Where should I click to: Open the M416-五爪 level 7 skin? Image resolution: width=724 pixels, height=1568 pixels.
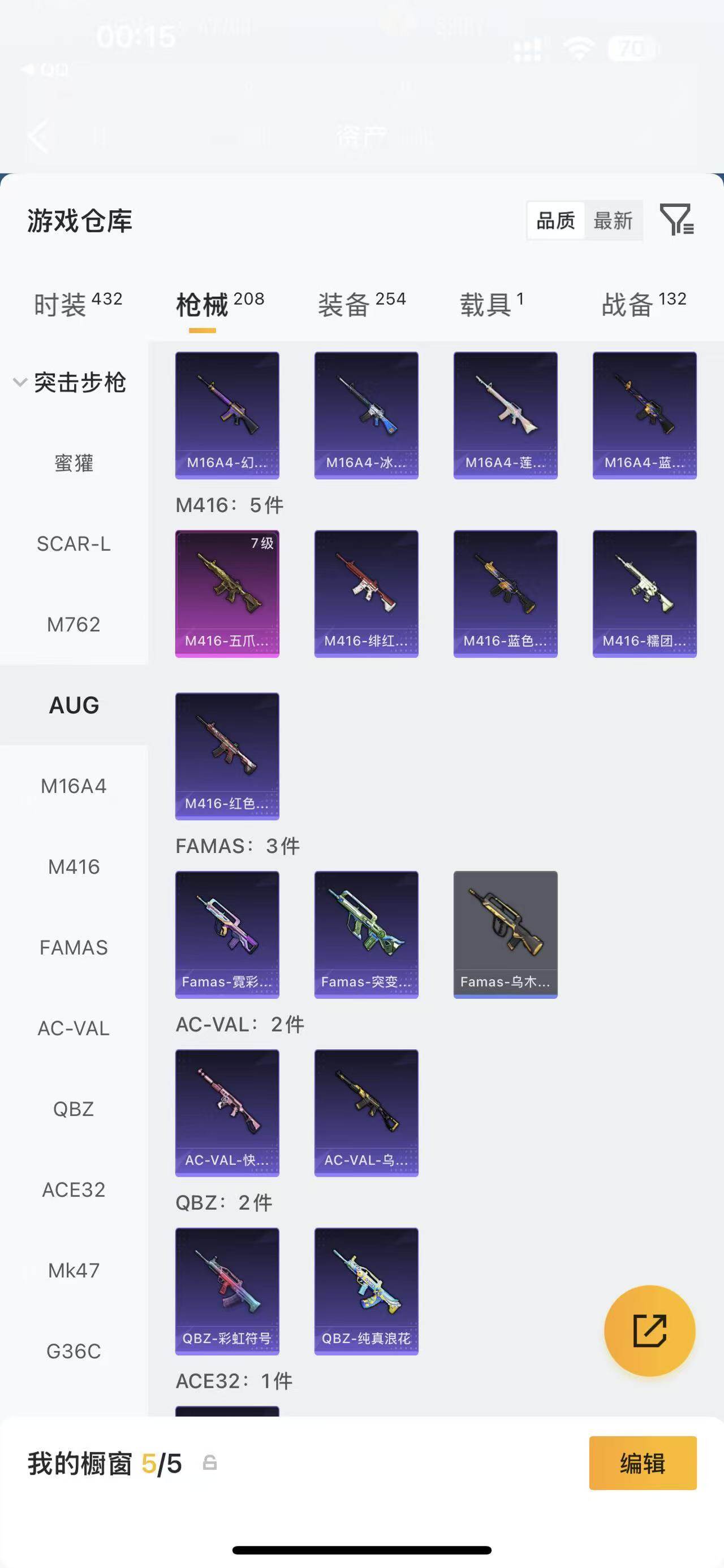(x=227, y=594)
